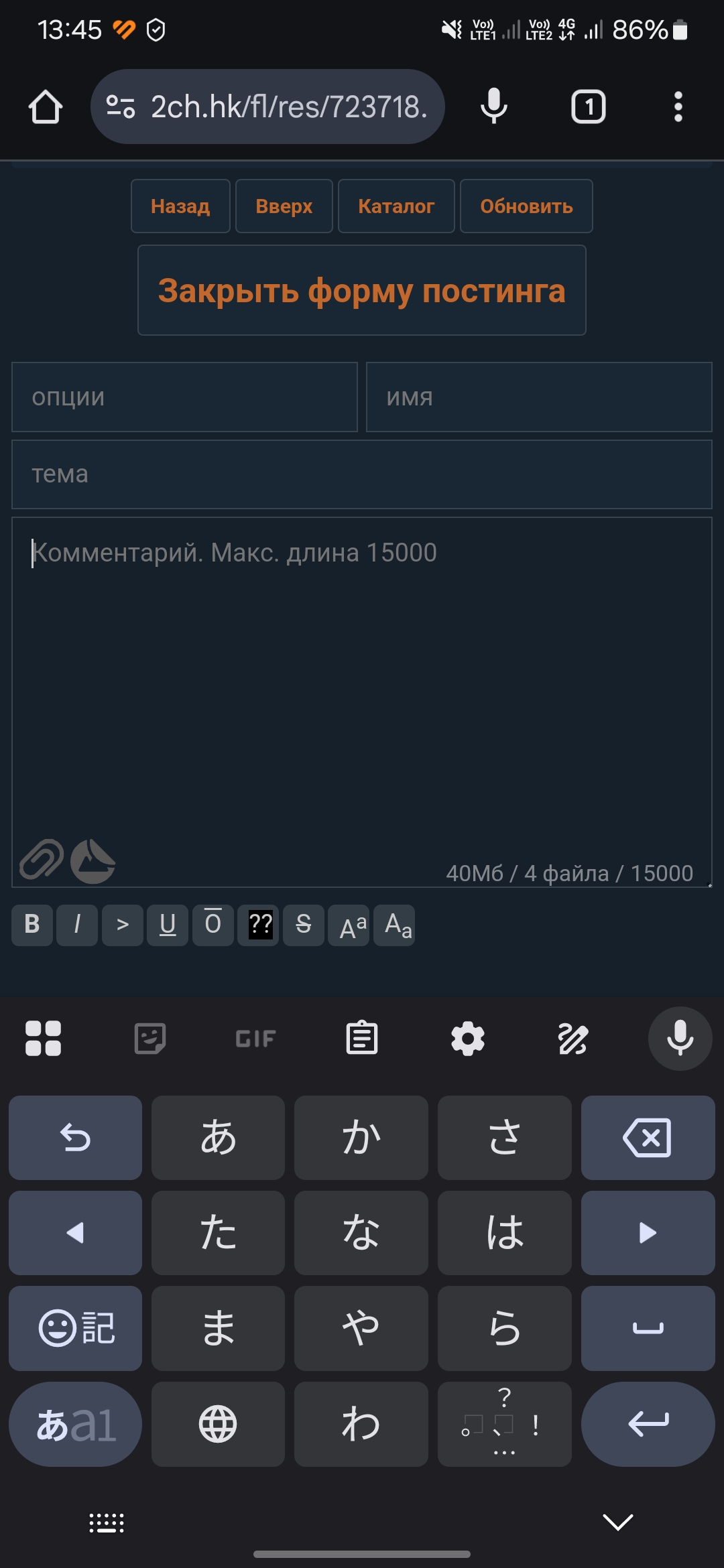Focus the опции field
The width and height of the screenshot is (724, 1568).
[x=184, y=397]
